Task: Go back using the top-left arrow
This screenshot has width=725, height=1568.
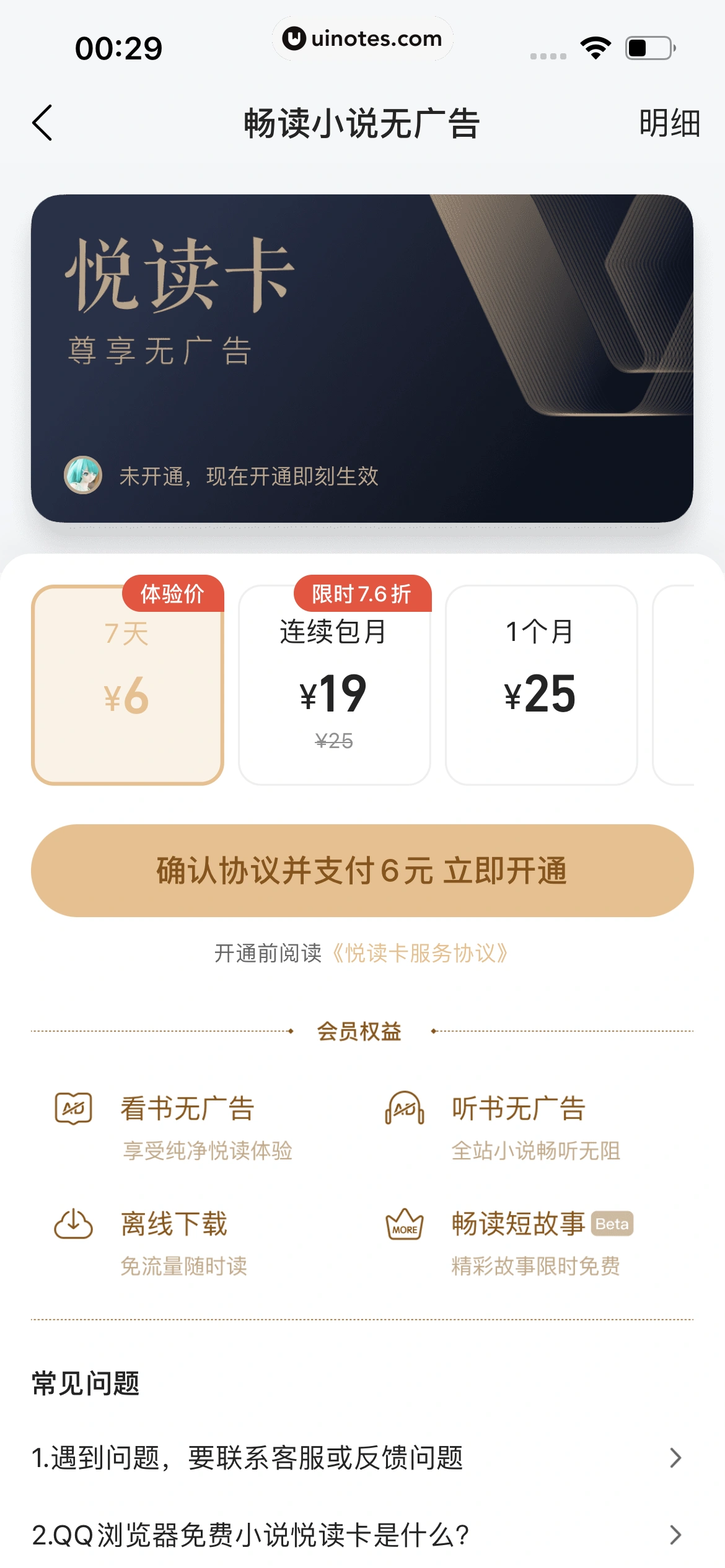Action: [42, 123]
